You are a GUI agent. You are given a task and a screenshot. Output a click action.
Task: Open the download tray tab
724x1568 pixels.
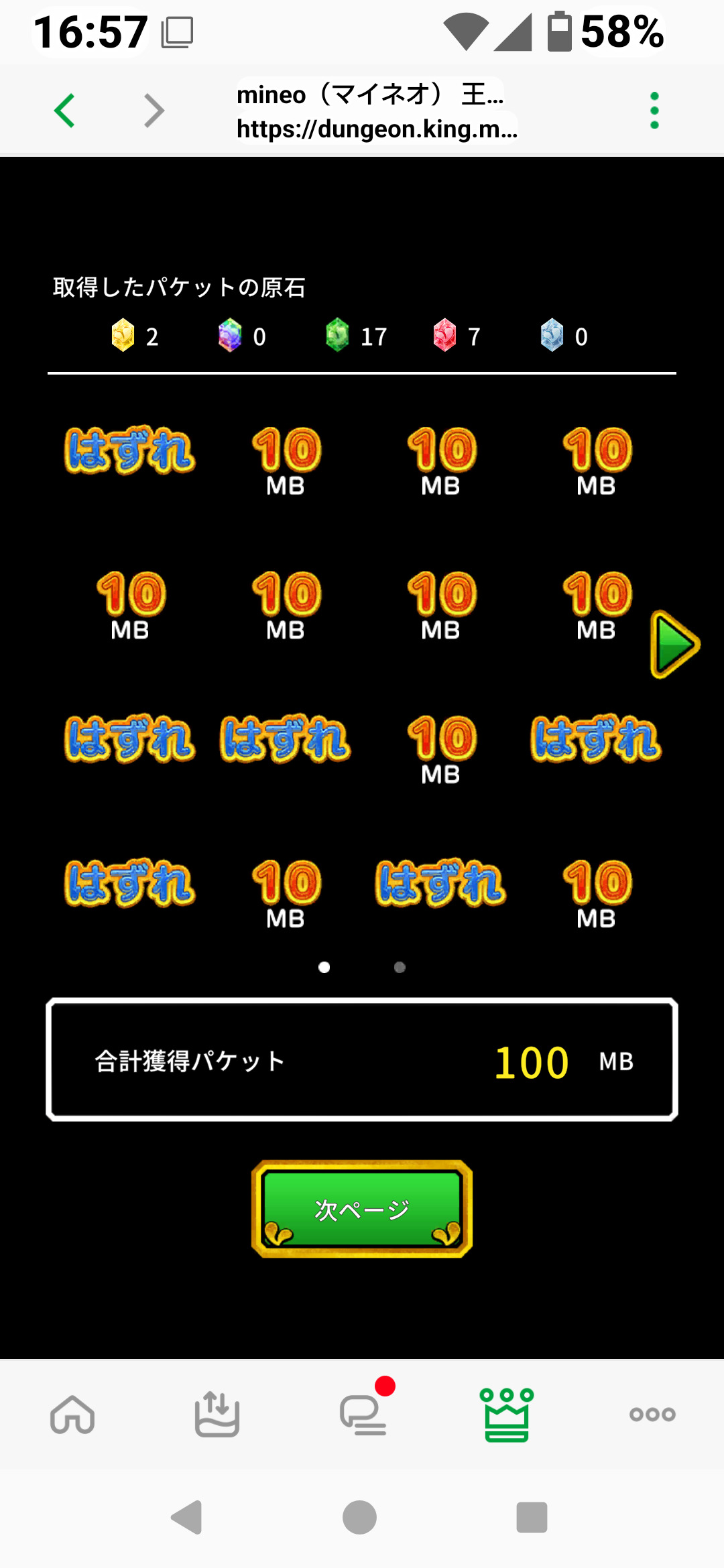(x=217, y=1414)
